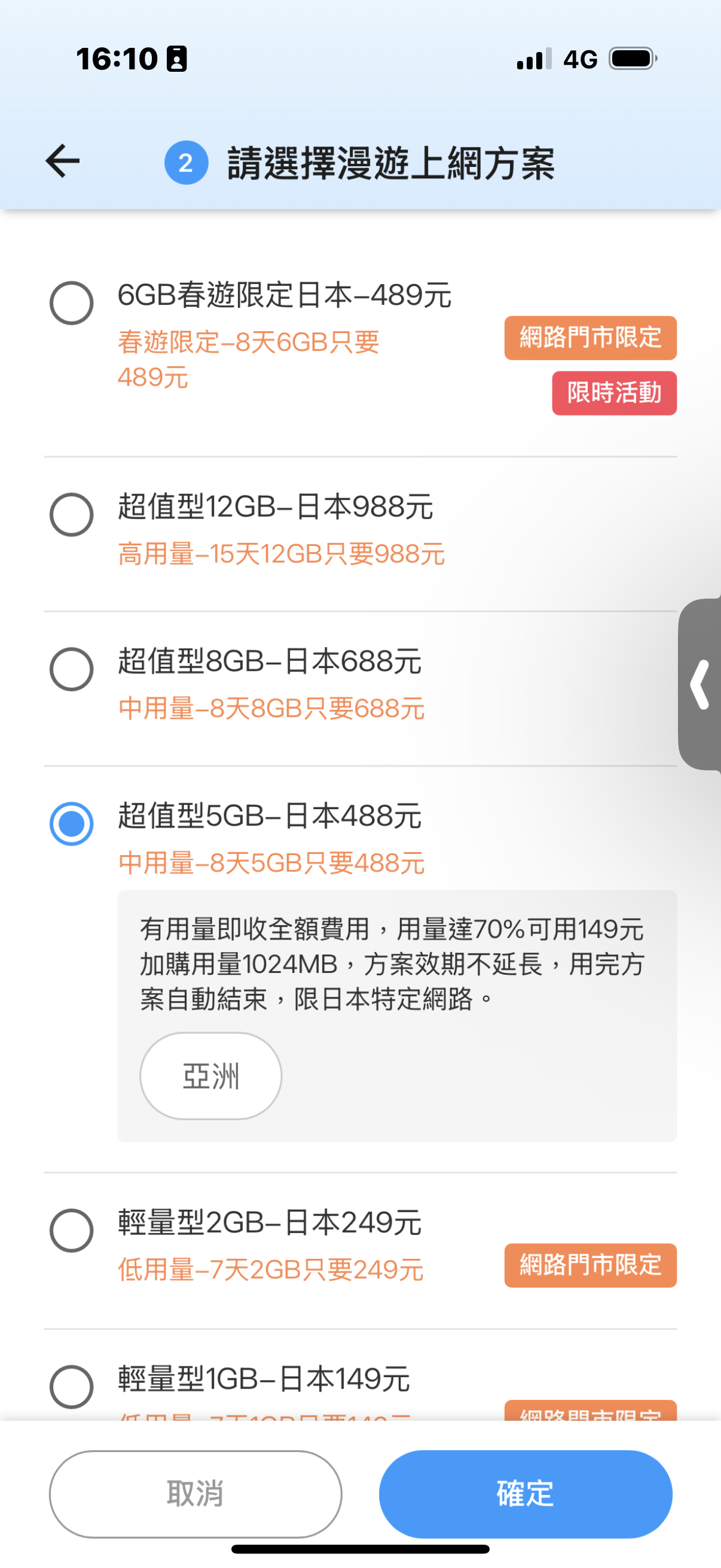The height and width of the screenshot is (1568, 721).
Task: Tap the 亞洲 region chip
Action: coord(210,1076)
